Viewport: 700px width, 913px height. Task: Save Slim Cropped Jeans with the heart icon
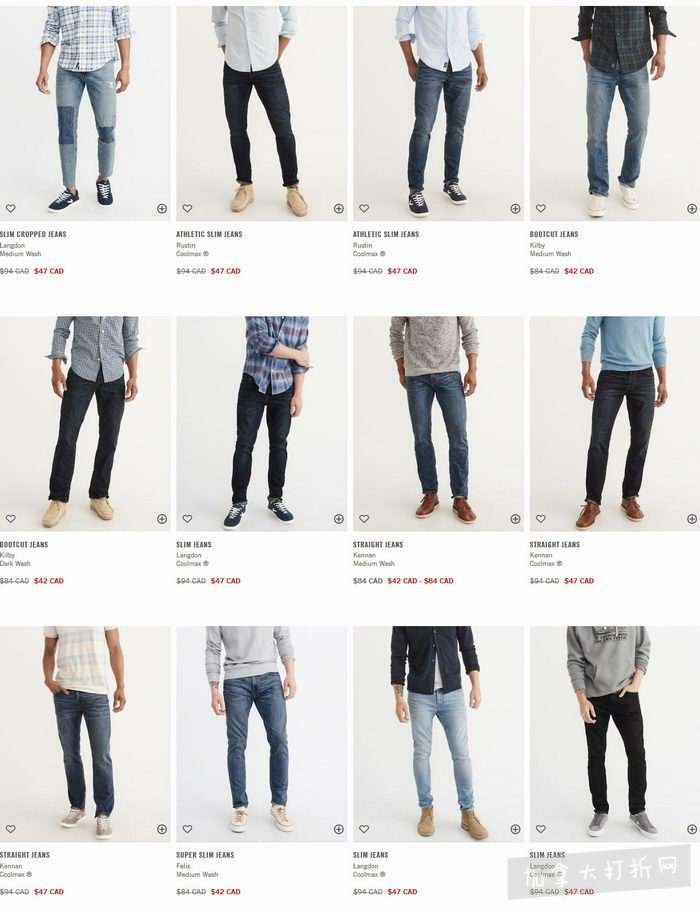click(11, 209)
